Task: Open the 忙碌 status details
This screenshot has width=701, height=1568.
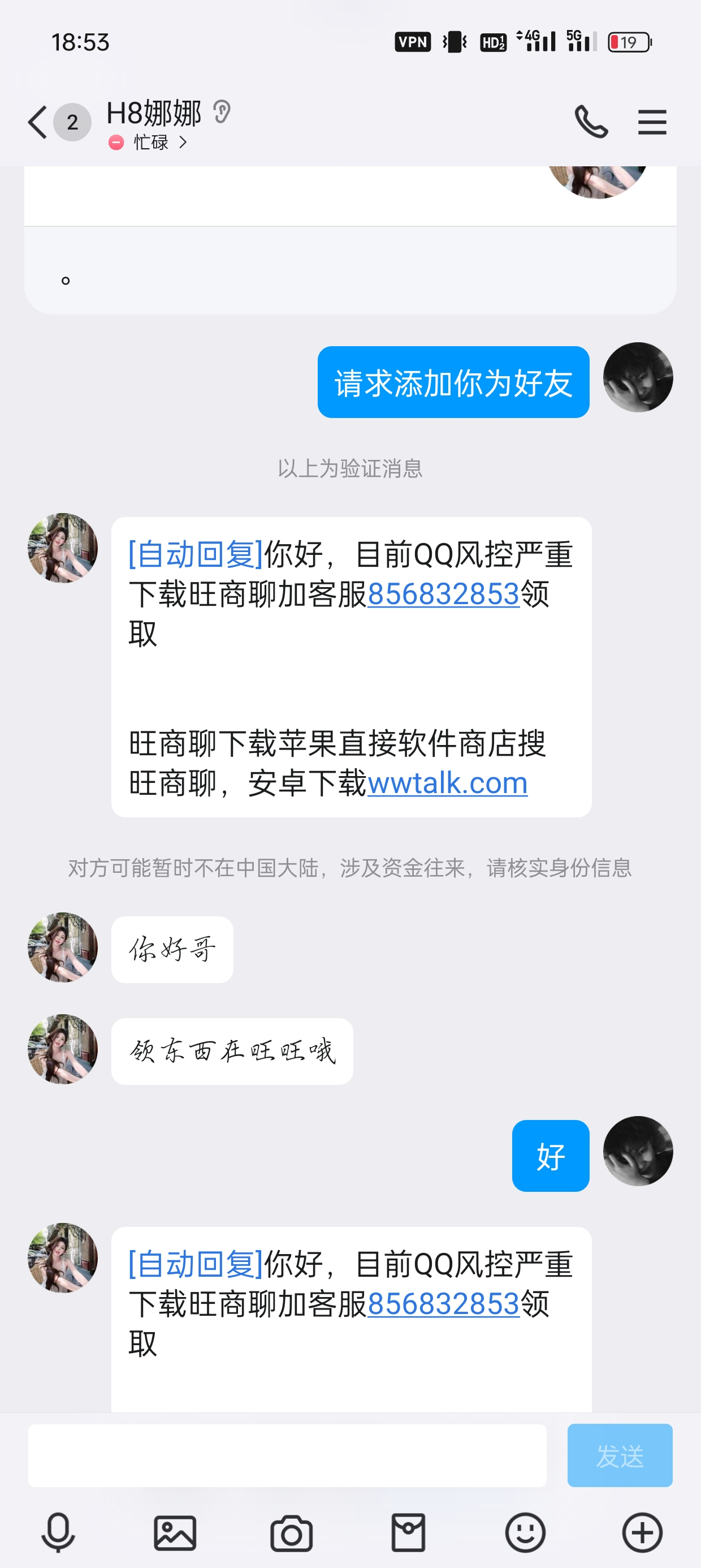Action: pyautogui.click(x=151, y=143)
